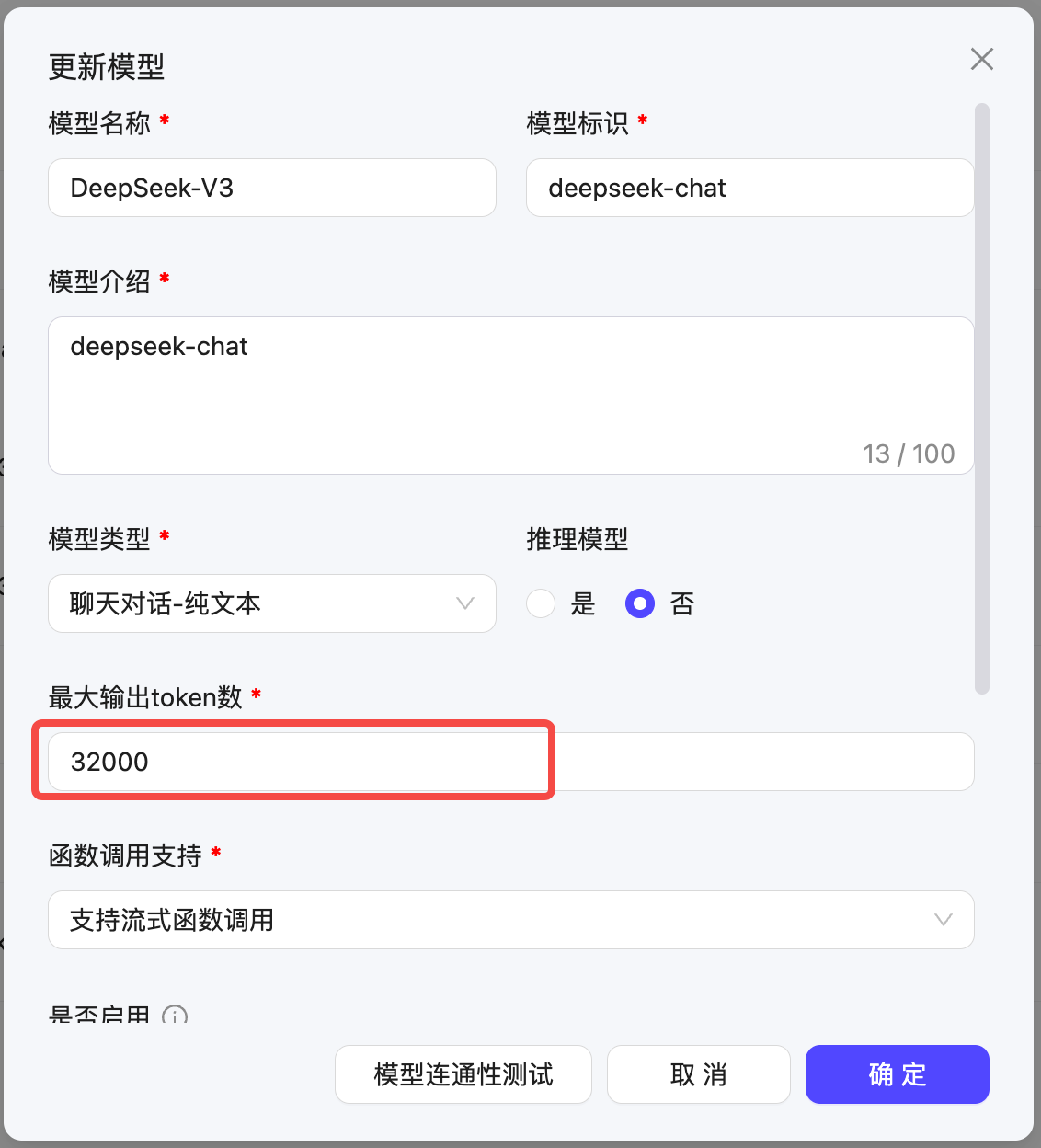Confirm with the 确定 button
1041x1148 pixels.
[x=897, y=1074]
